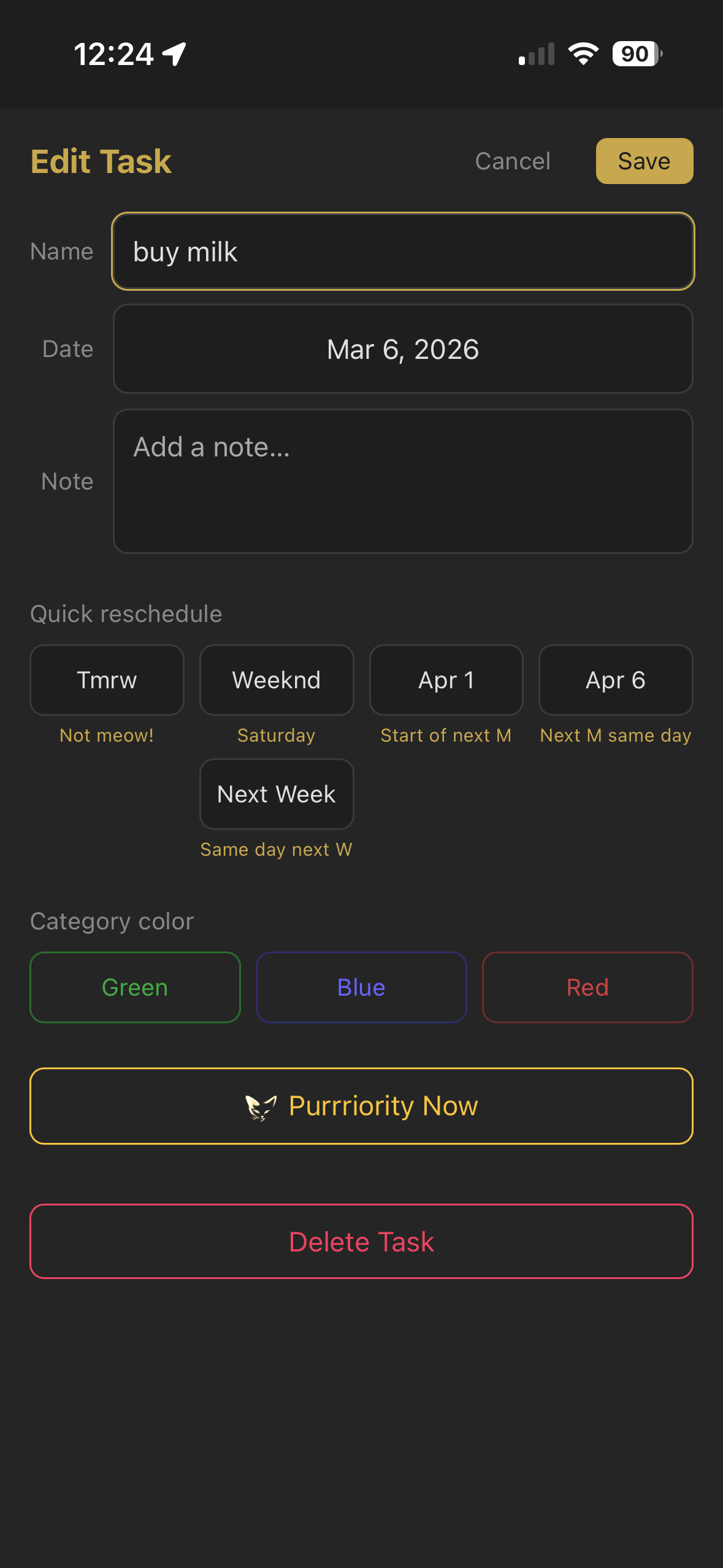Reschedule to Apr 6
723x1568 pixels.
click(615, 680)
